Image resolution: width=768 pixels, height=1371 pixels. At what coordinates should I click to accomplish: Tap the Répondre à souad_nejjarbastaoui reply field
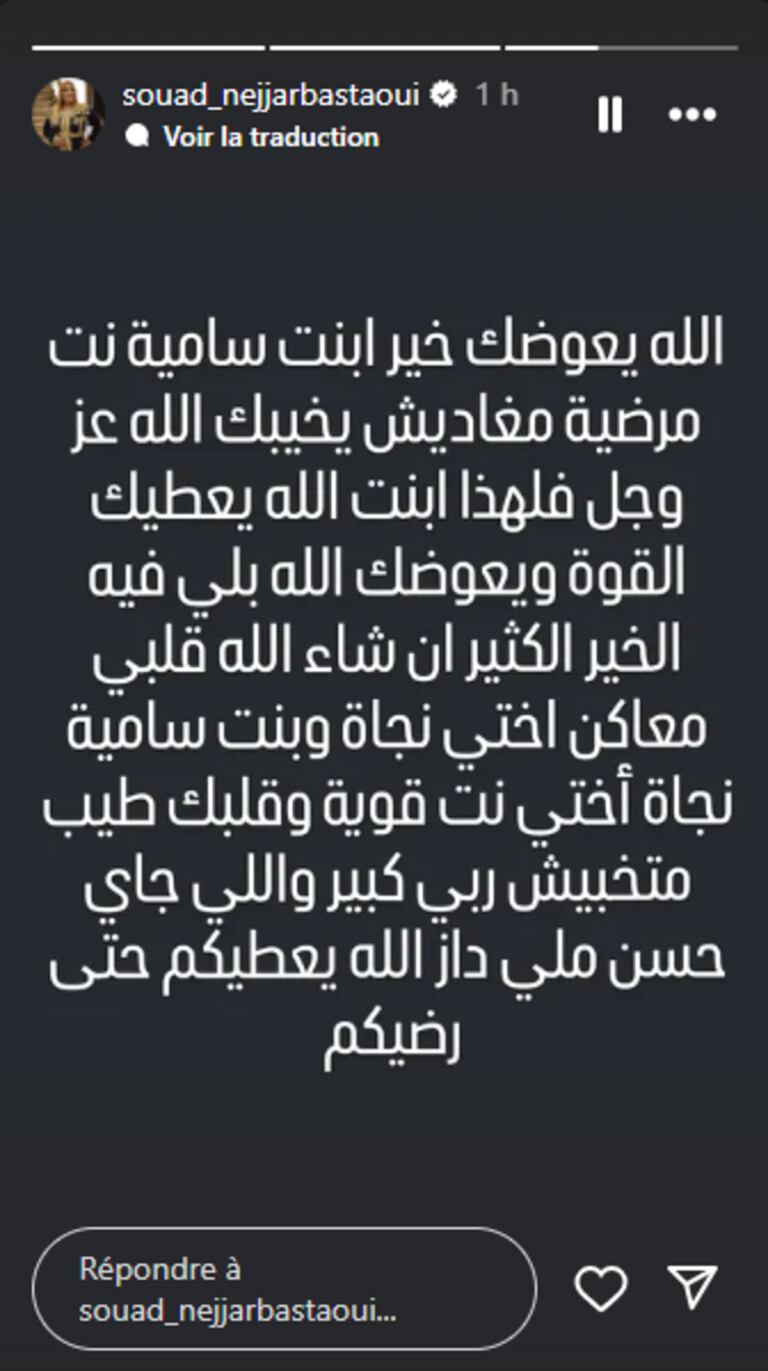(284, 1290)
